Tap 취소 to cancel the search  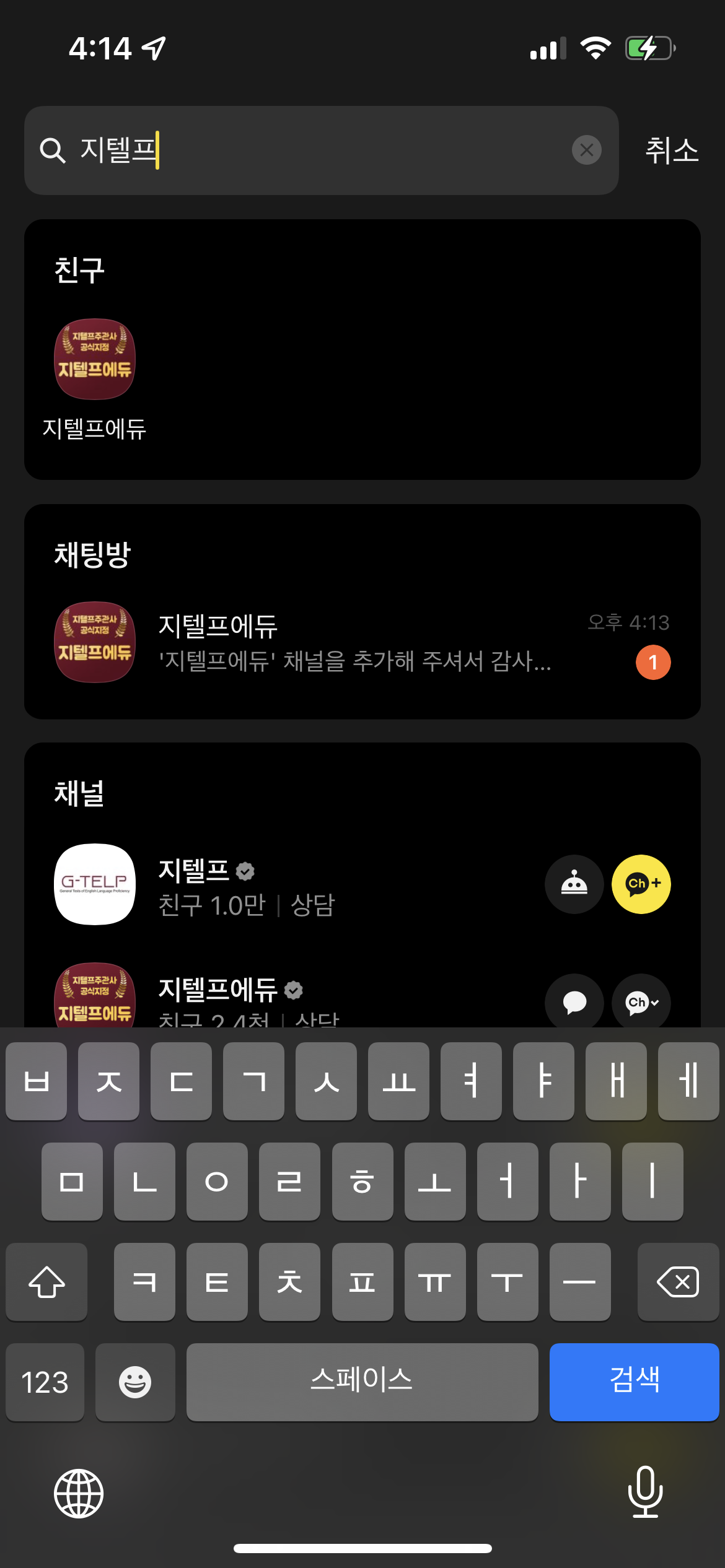point(672,150)
